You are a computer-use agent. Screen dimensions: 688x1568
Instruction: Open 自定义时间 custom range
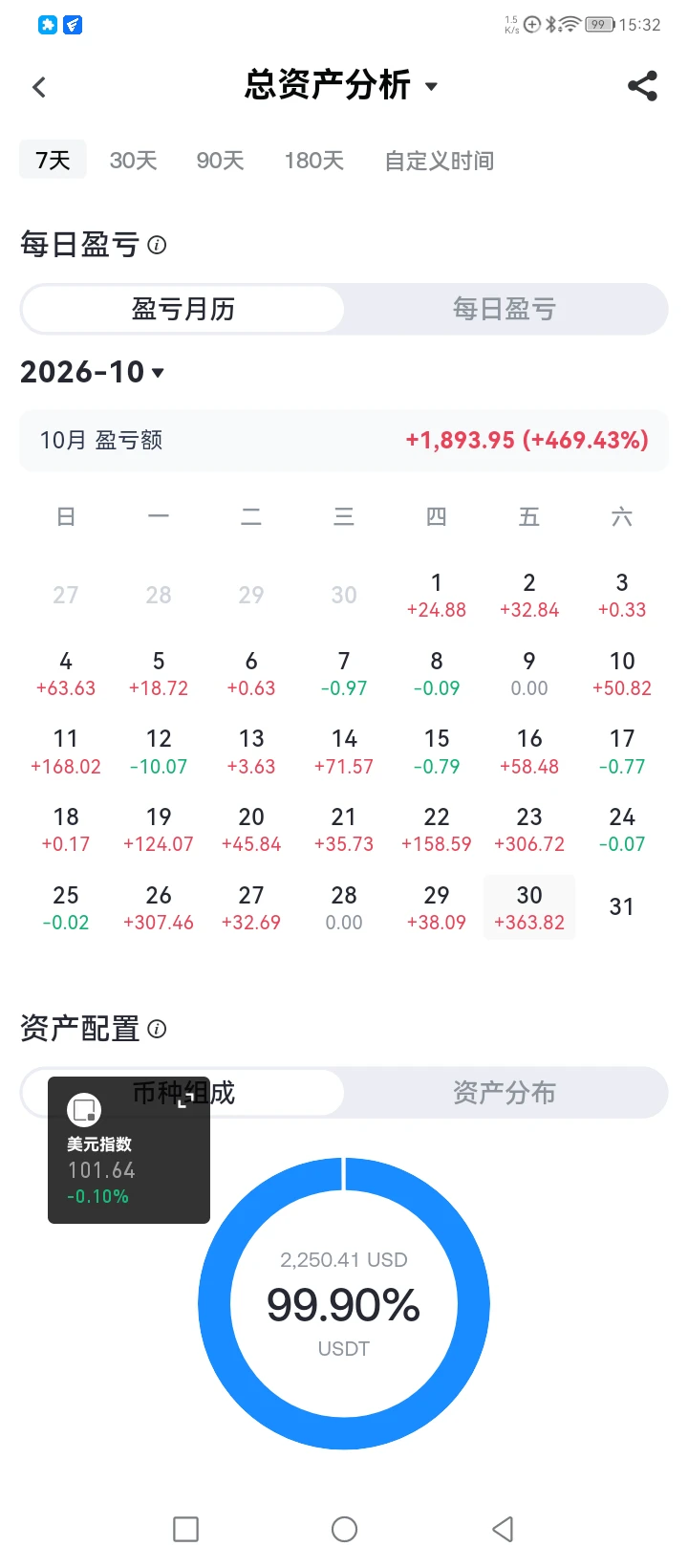(439, 161)
